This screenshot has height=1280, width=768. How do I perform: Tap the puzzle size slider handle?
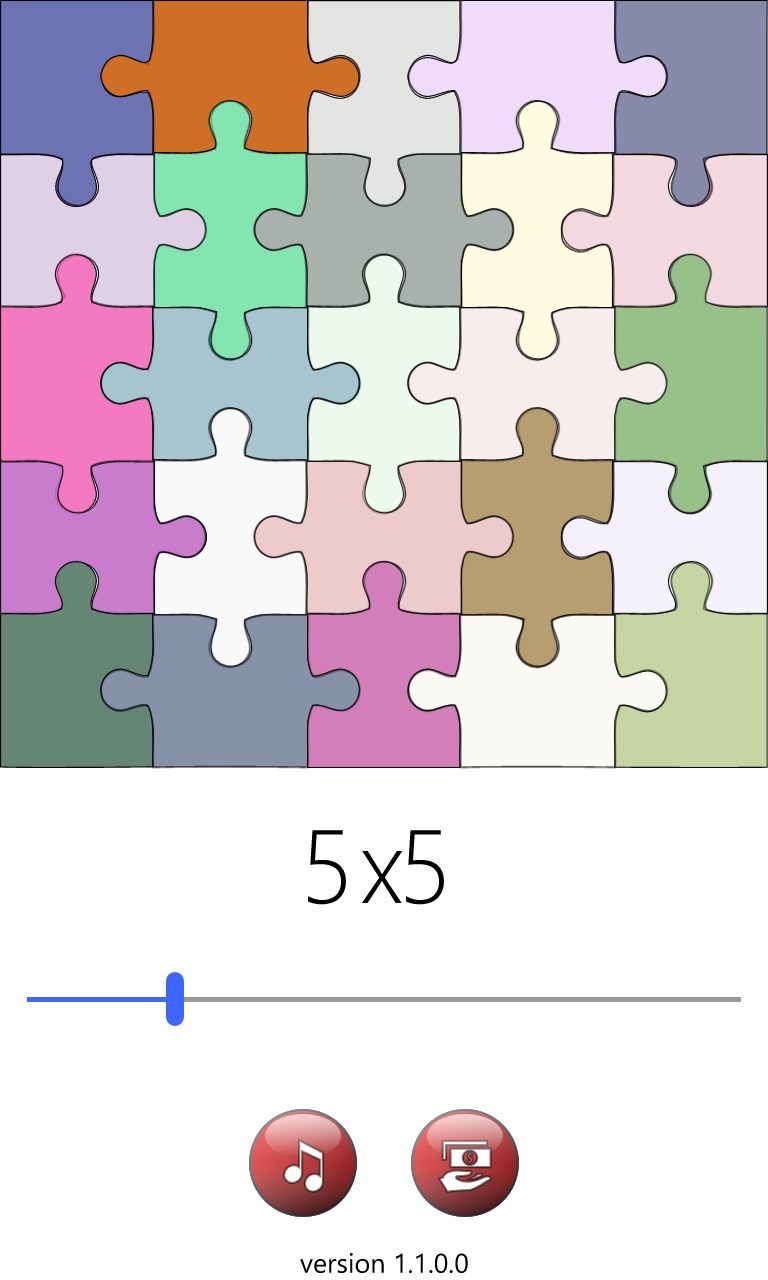(175, 998)
